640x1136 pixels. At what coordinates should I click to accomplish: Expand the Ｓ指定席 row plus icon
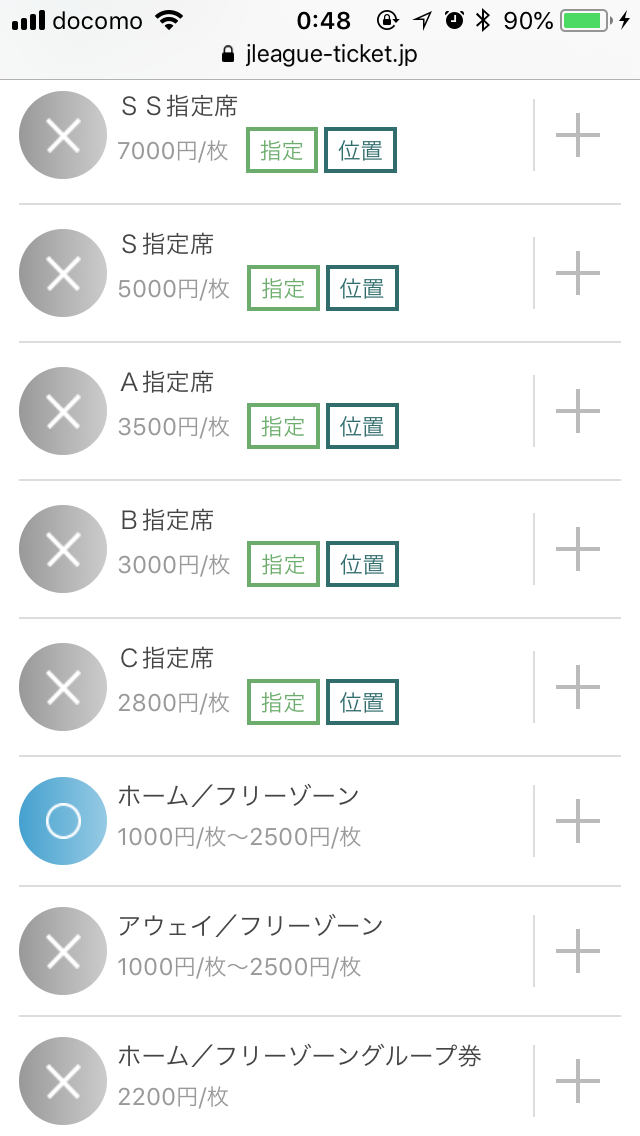tap(577, 273)
